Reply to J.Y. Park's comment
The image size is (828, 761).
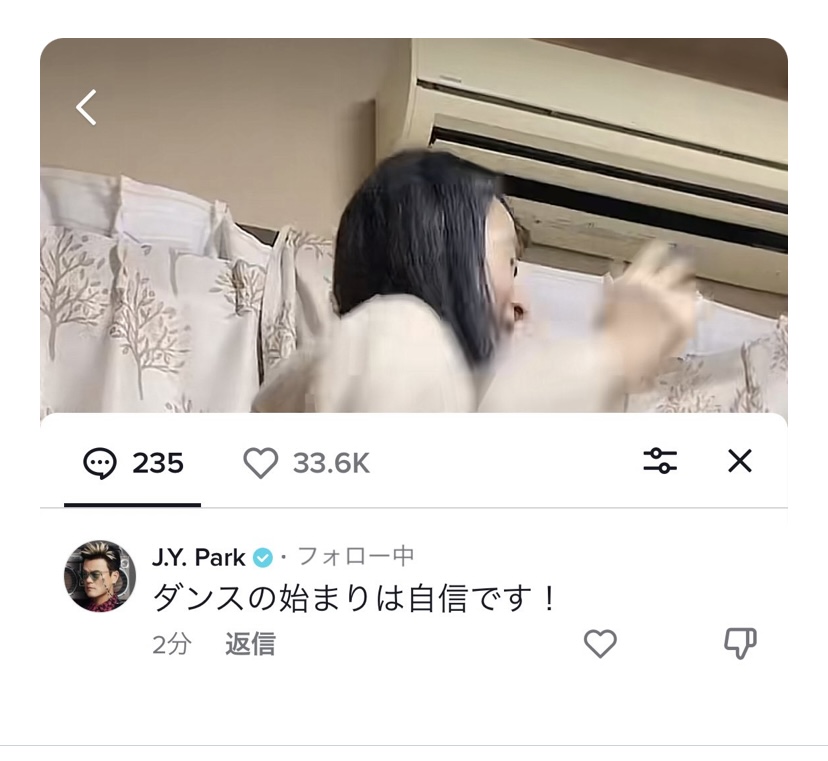[250, 644]
